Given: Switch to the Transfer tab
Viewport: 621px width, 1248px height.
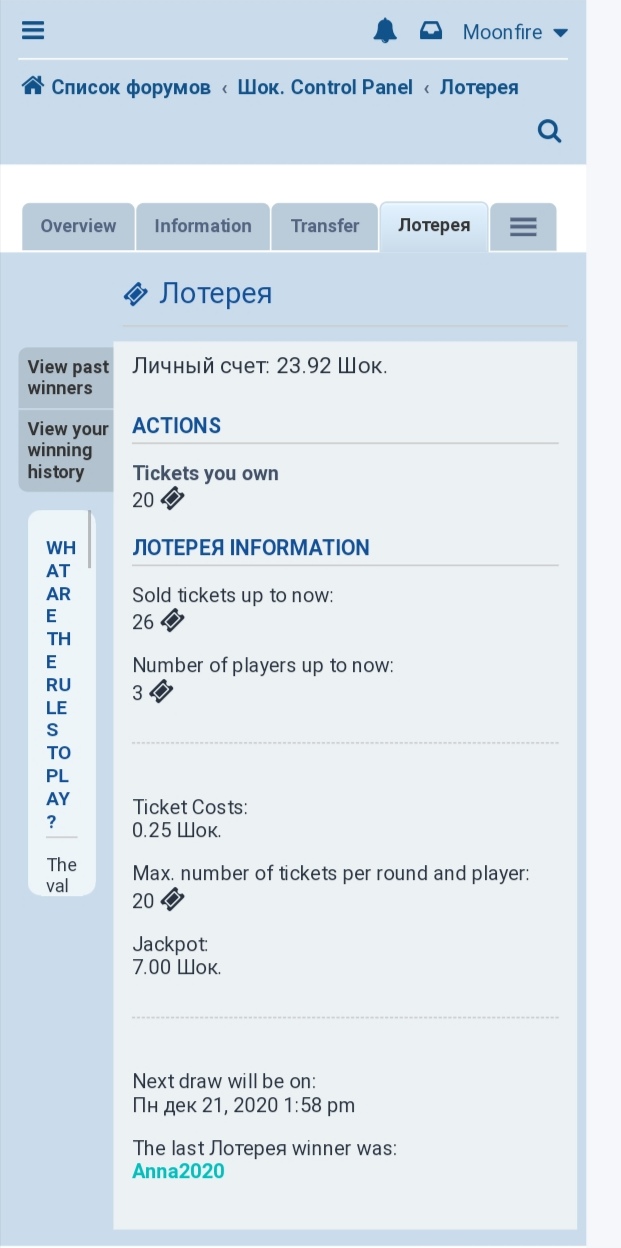Looking at the screenshot, I should [325, 226].
